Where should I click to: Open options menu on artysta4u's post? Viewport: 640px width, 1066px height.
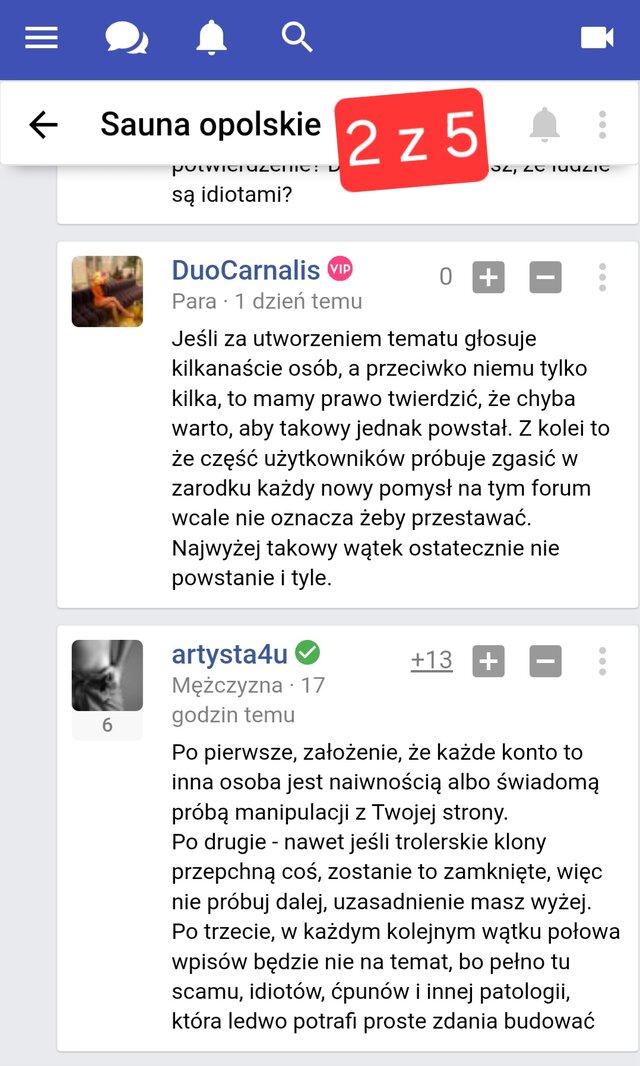(602, 661)
